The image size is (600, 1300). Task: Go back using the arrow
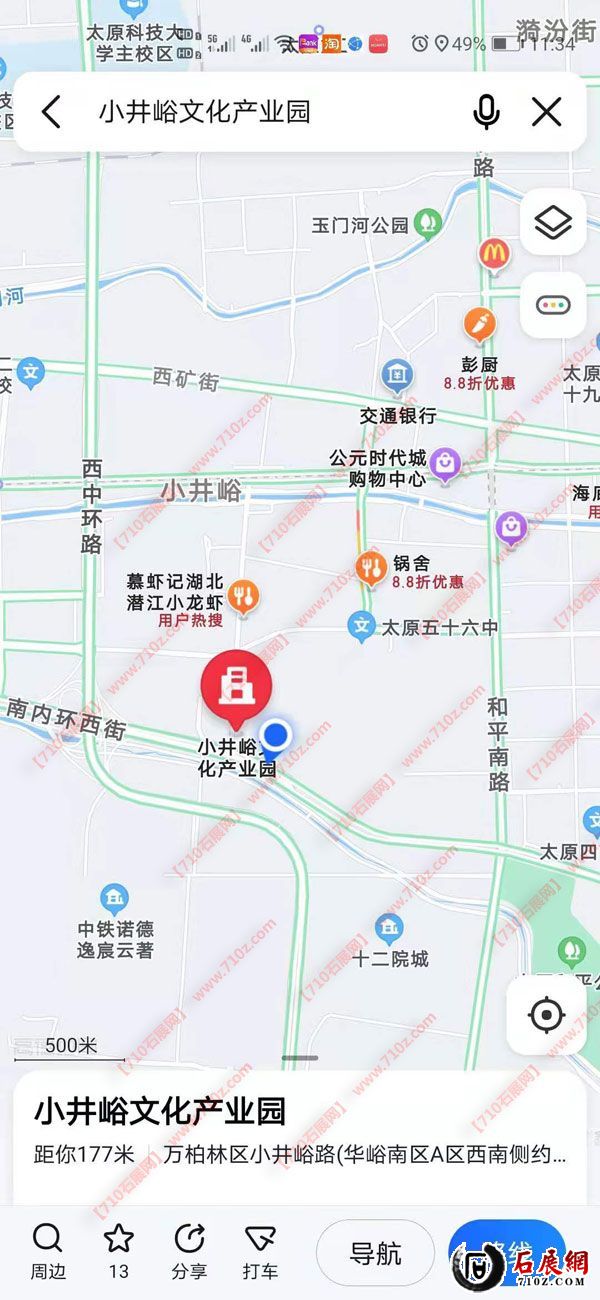[52, 112]
